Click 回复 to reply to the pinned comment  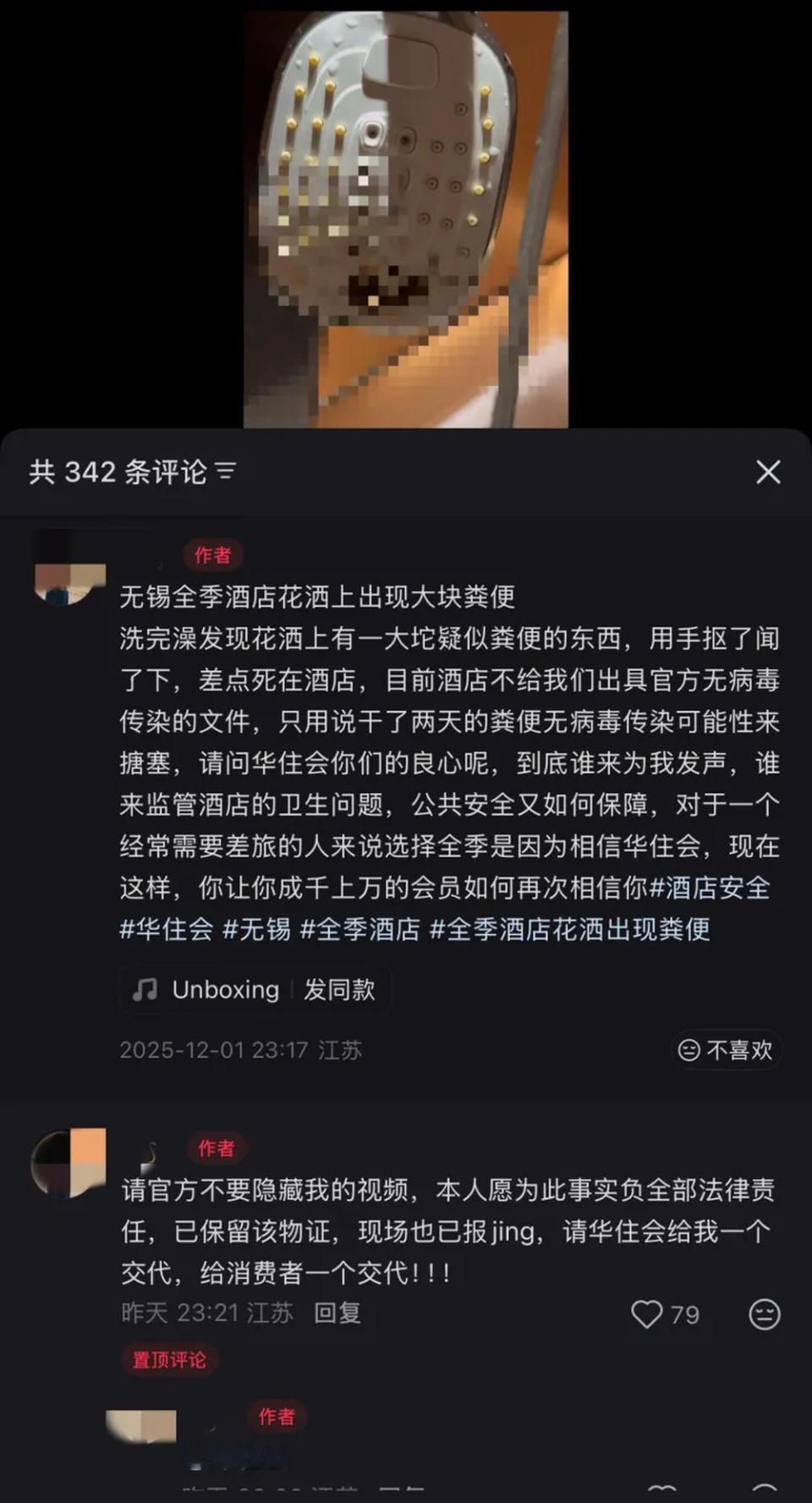click(x=337, y=1314)
